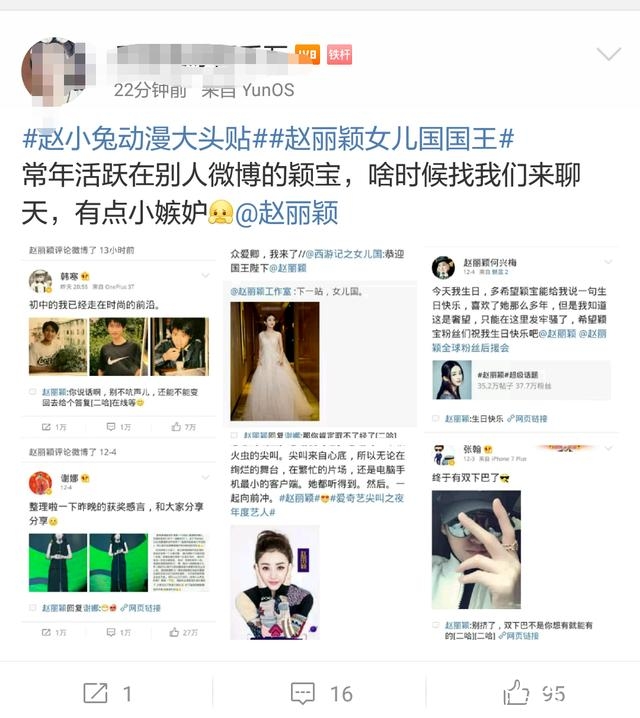Like this post with the thumbs up
Image resolution: width=640 pixels, height=718 pixels.
click(533, 693)
